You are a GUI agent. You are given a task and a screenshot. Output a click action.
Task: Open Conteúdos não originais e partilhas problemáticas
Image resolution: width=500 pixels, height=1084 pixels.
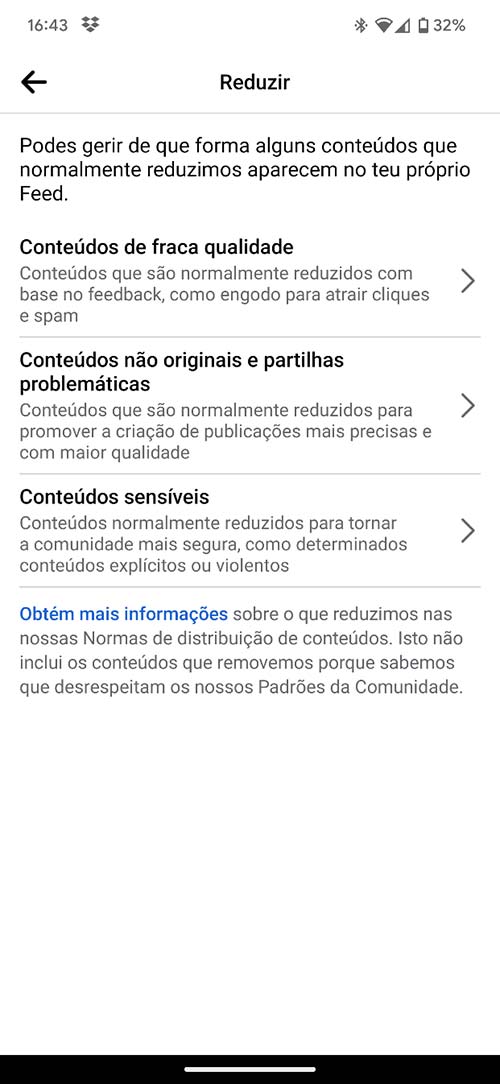[x=250, y=406]
